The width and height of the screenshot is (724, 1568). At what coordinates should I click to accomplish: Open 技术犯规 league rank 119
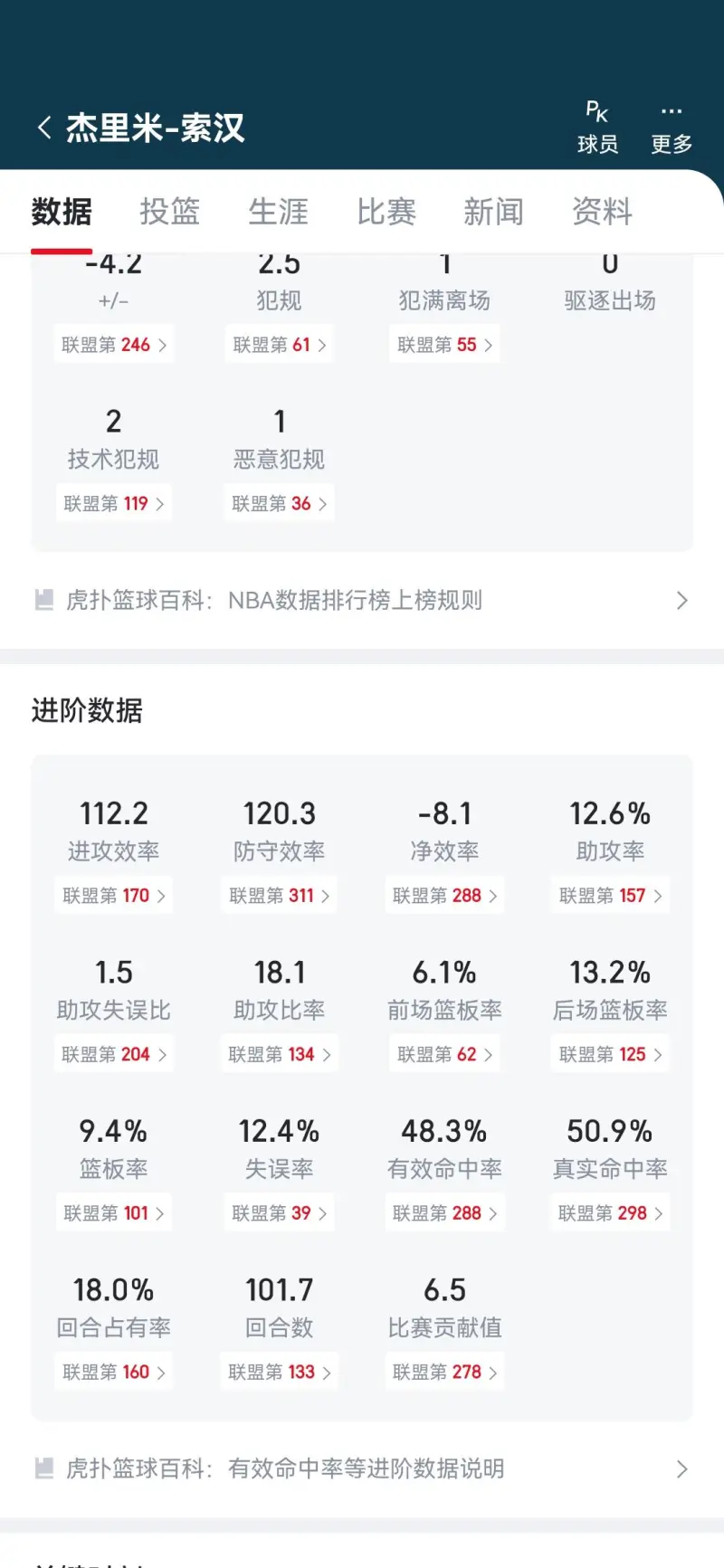pos(114,503)
